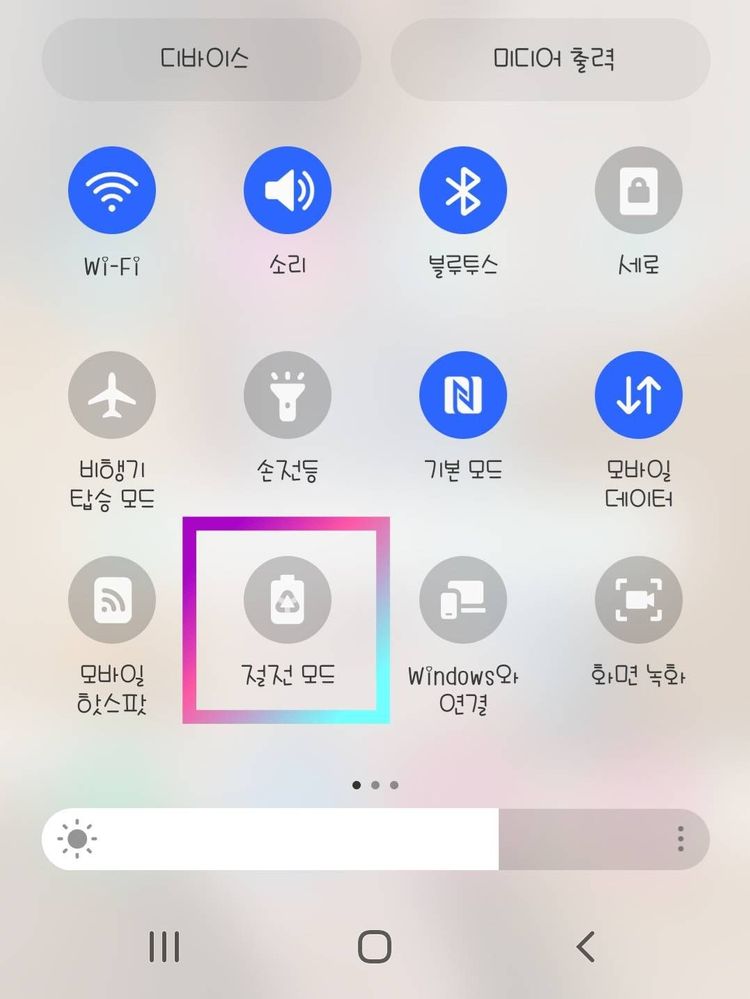Open recent apps from navigation bar
Viewport: 750px width, 999px height.
click(x=163, y=946)
